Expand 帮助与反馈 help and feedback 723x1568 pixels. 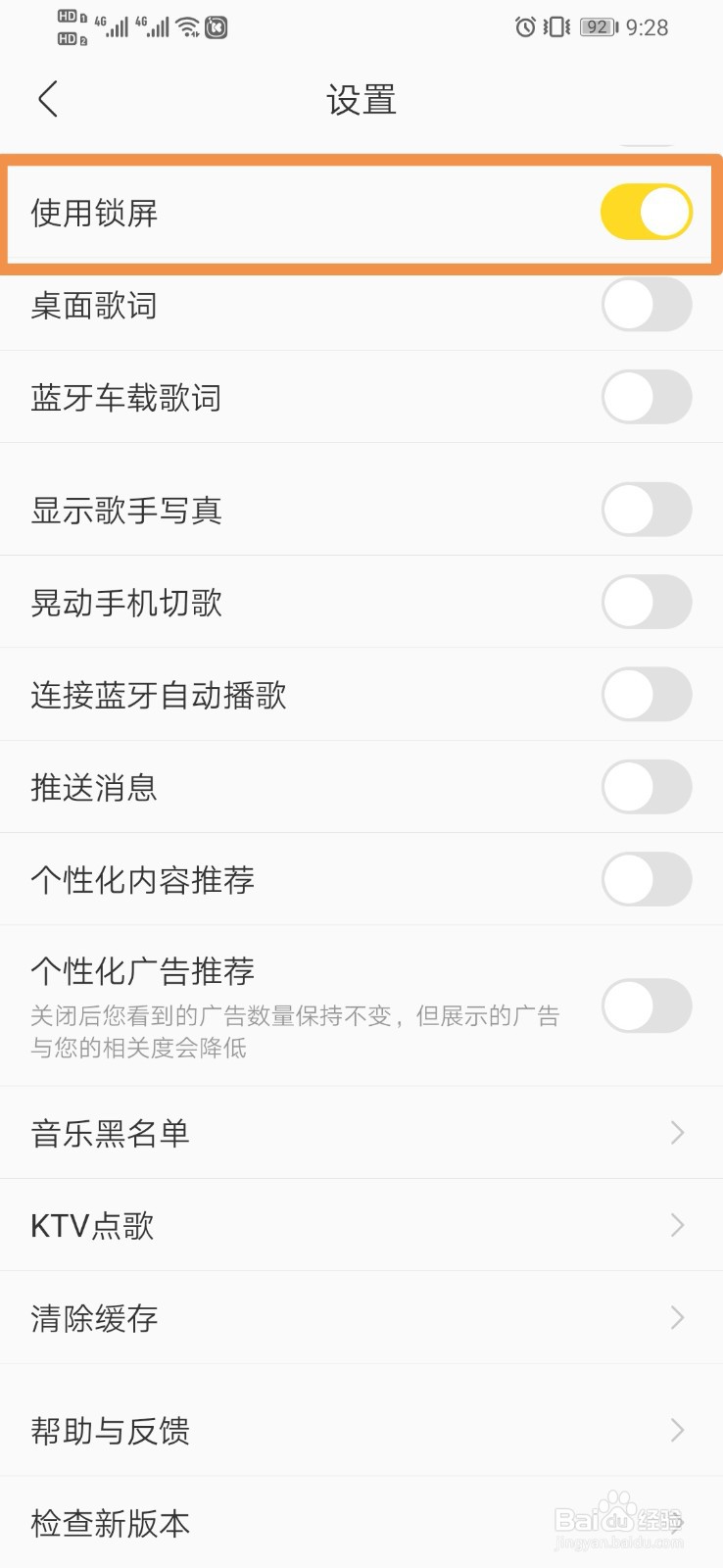676,1431
